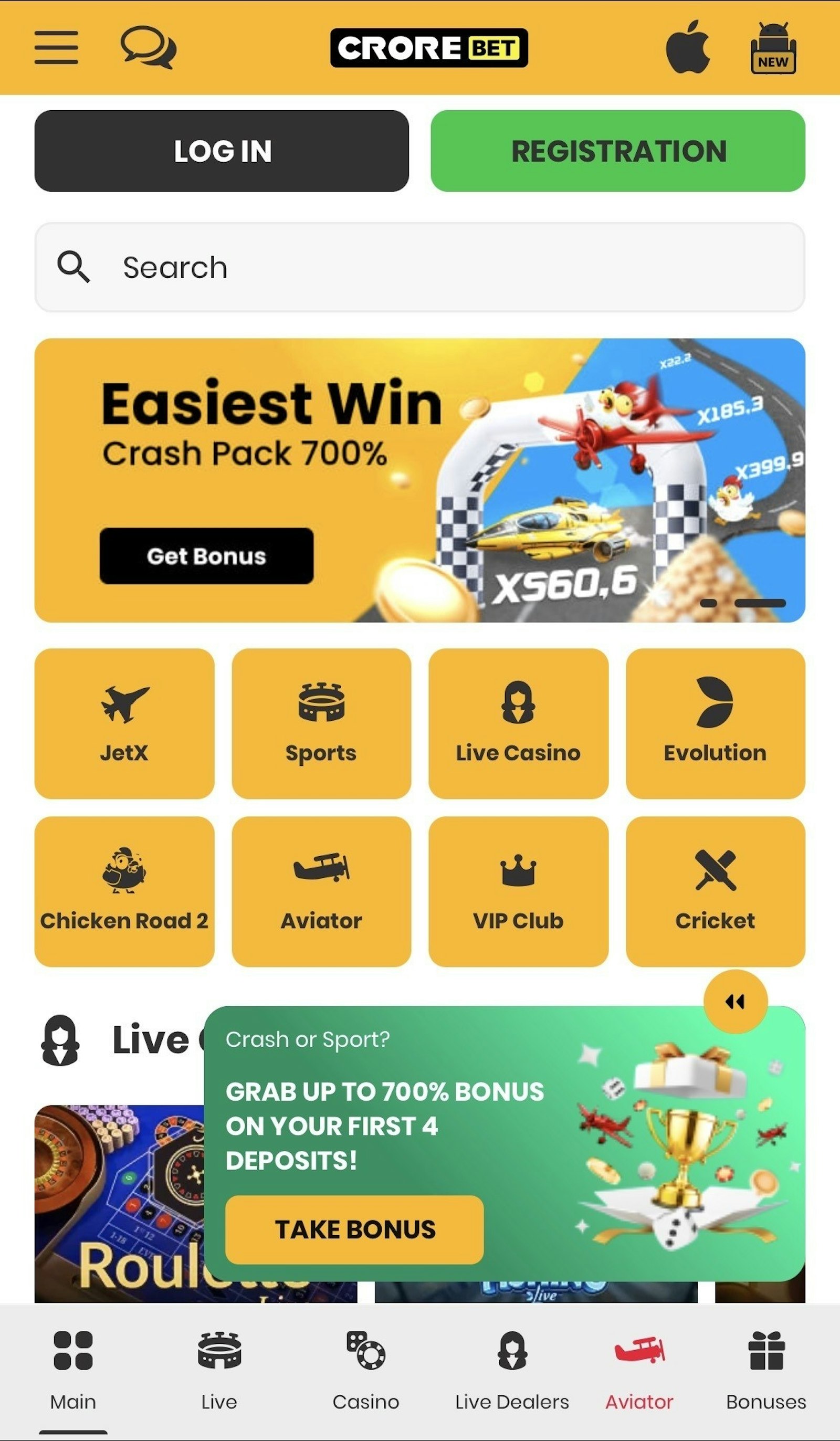Launch Chicken Road 2
The height and width of the screenshot is (1441, 840).
point(124,891)
